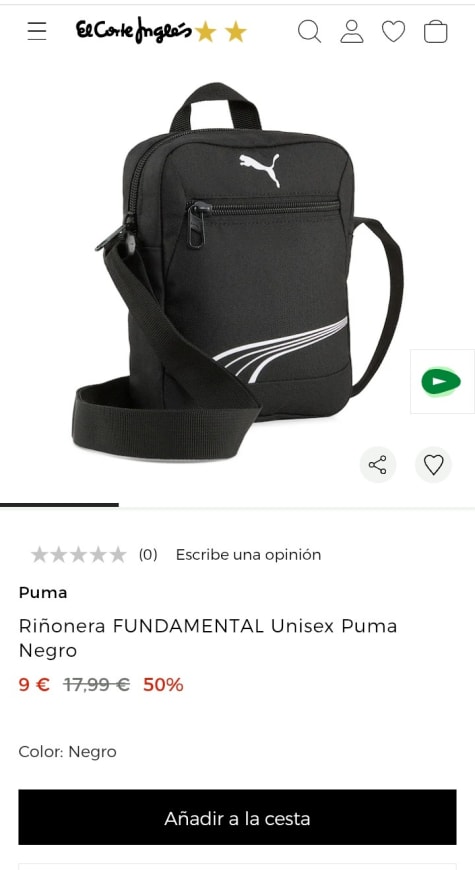Add this product to favorites

click(433, 464)
